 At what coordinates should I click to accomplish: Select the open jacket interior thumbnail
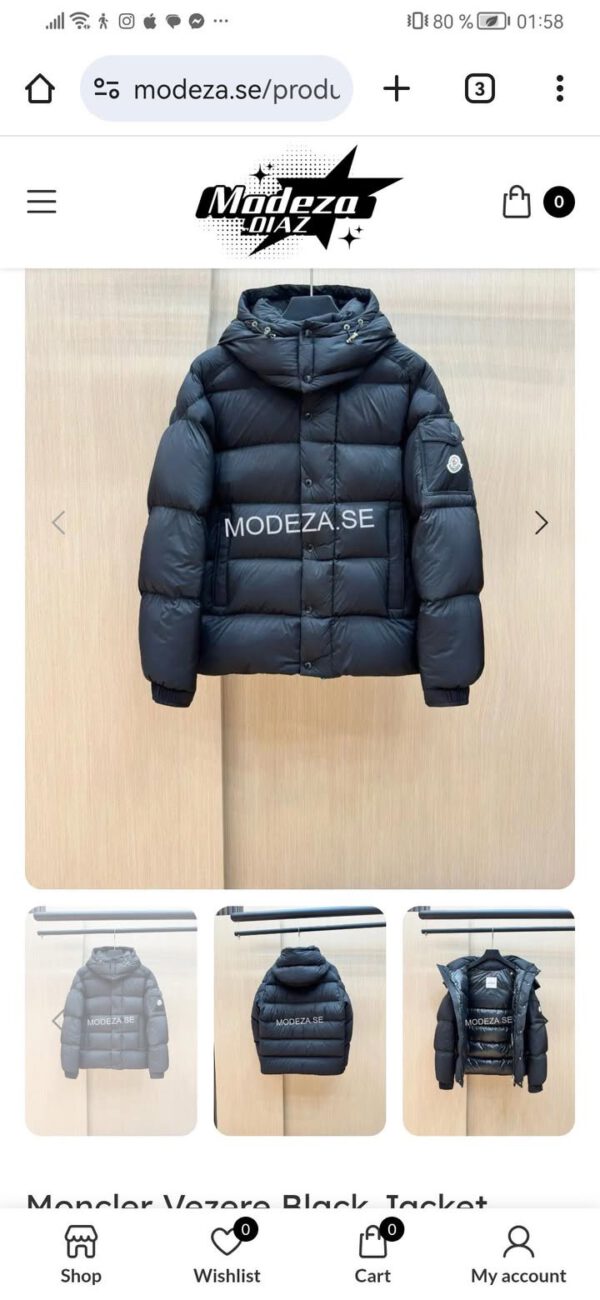tap(488, 1020)
